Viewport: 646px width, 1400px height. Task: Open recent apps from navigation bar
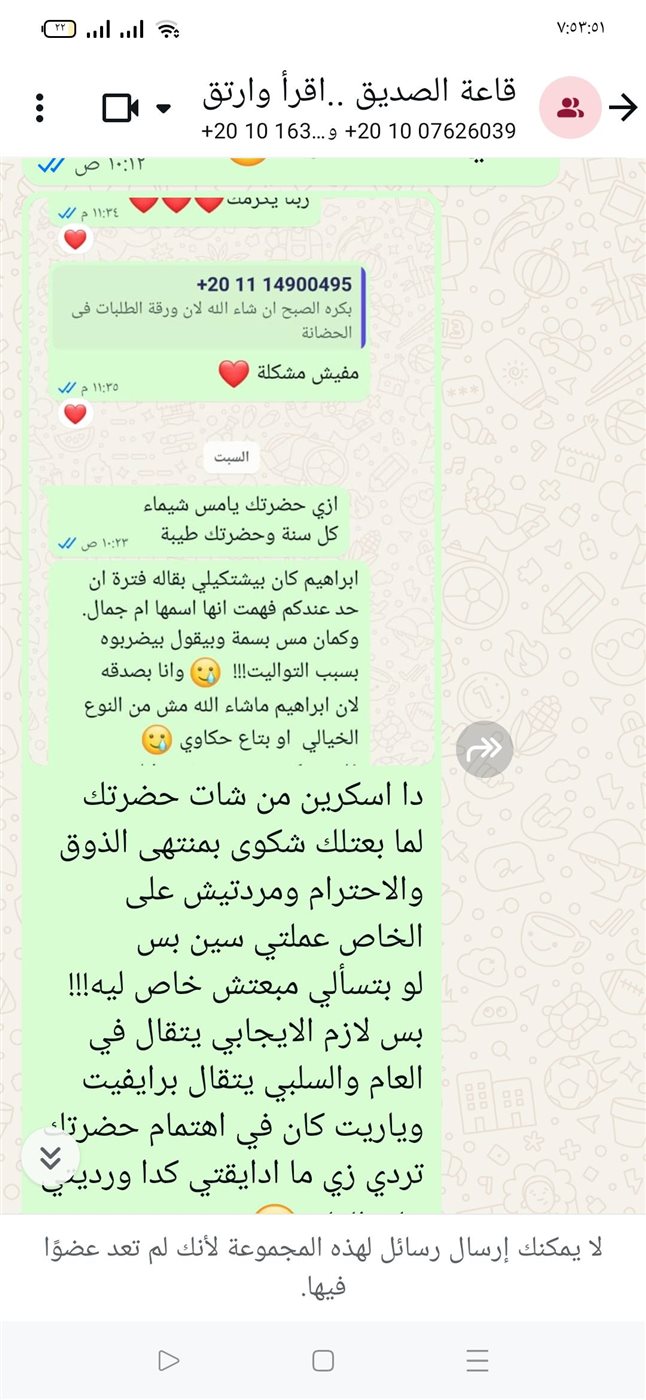pos(478,1360)
